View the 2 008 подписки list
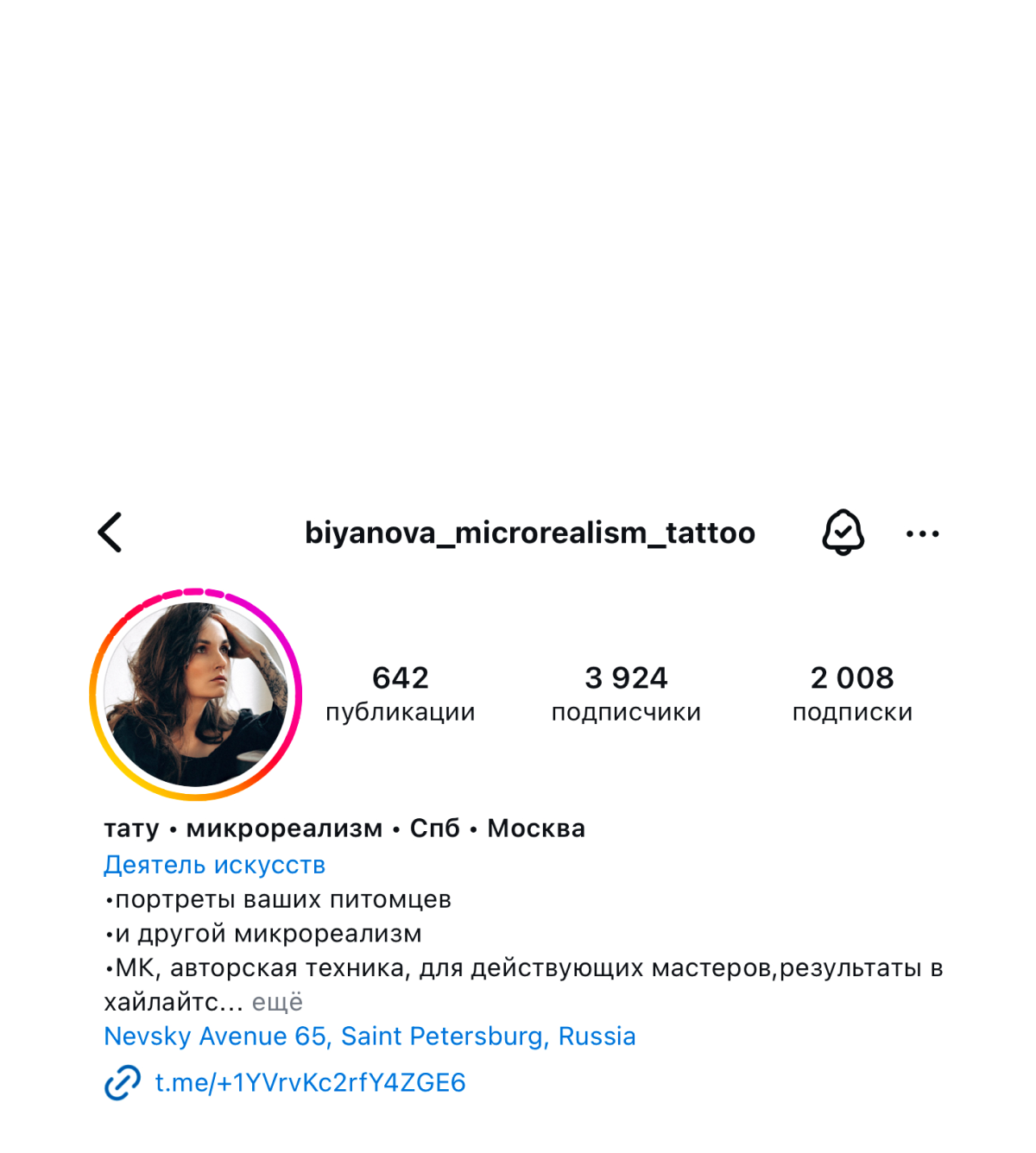The image size is (1036, 1153). 852,693
